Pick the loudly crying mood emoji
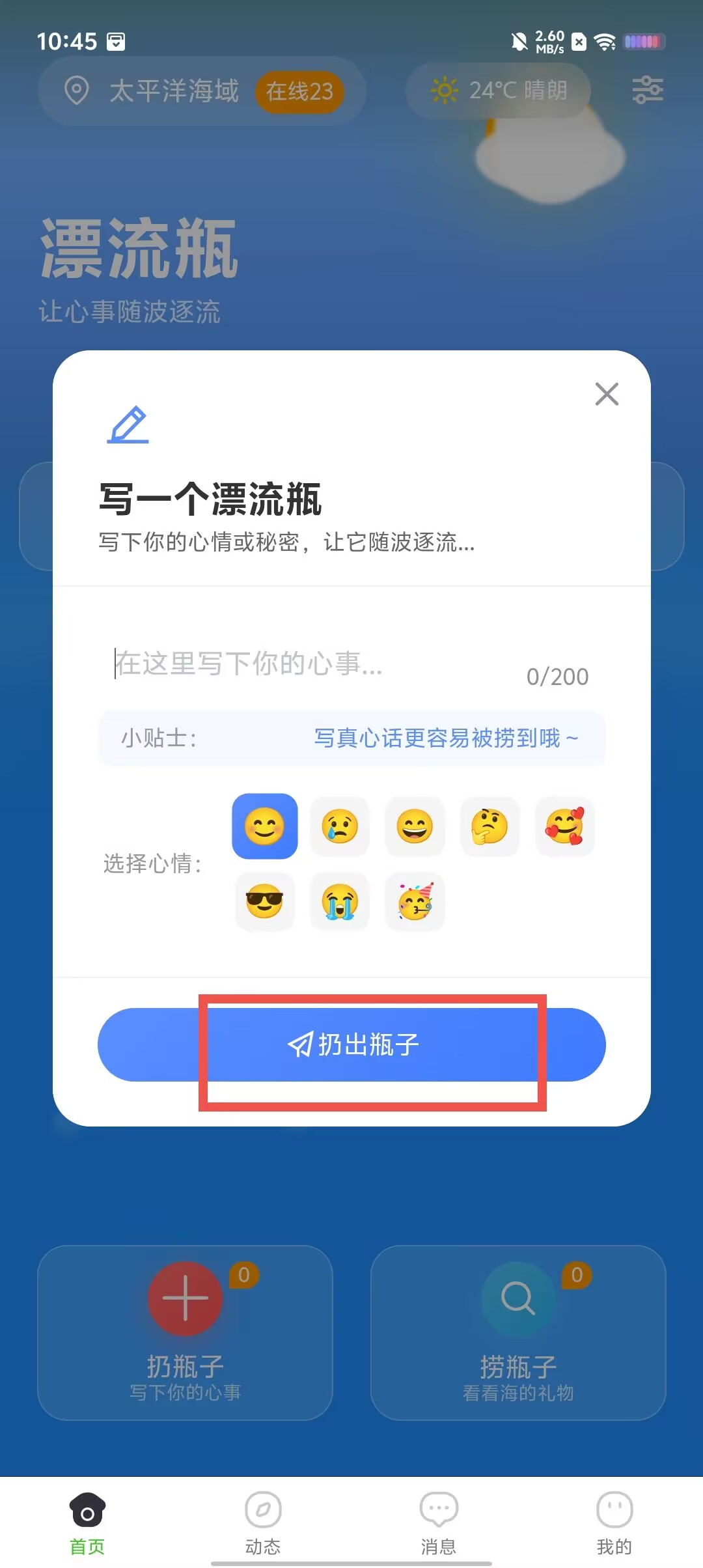This screenshot has height=1568, width=703. point(340,902)
